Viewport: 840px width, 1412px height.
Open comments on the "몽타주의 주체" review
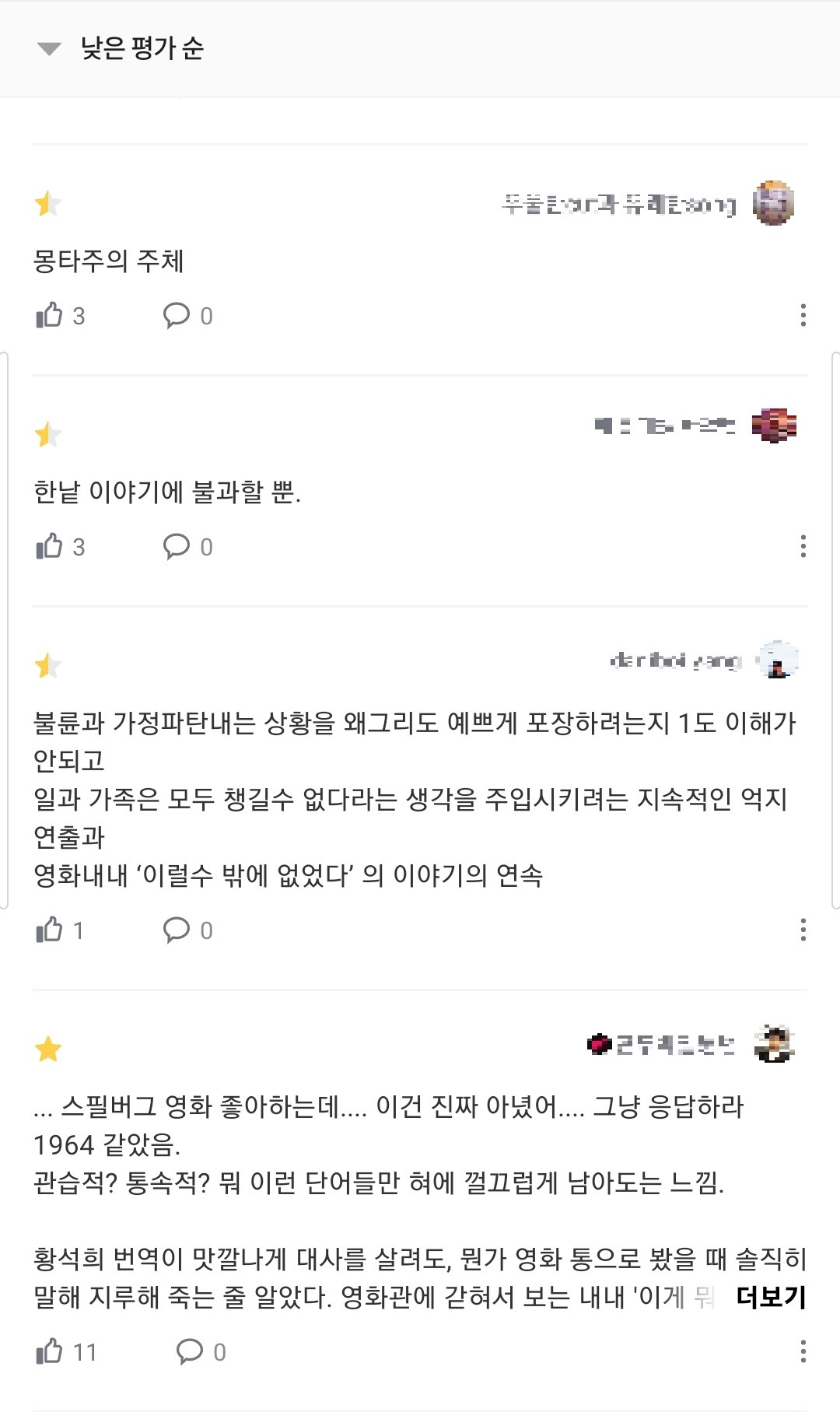tap(180, 315)
